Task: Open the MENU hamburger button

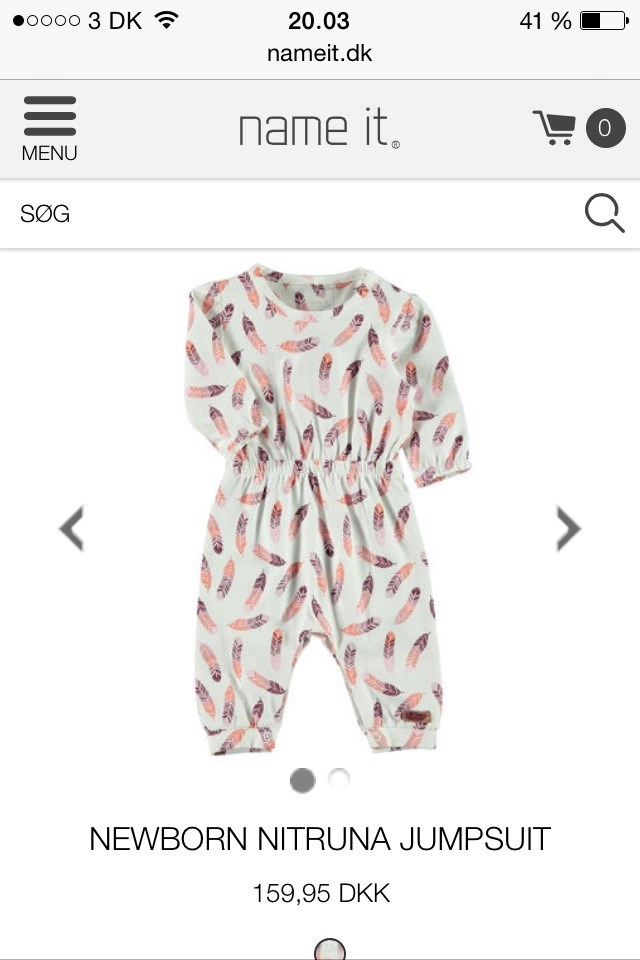Action: [49, 128]
